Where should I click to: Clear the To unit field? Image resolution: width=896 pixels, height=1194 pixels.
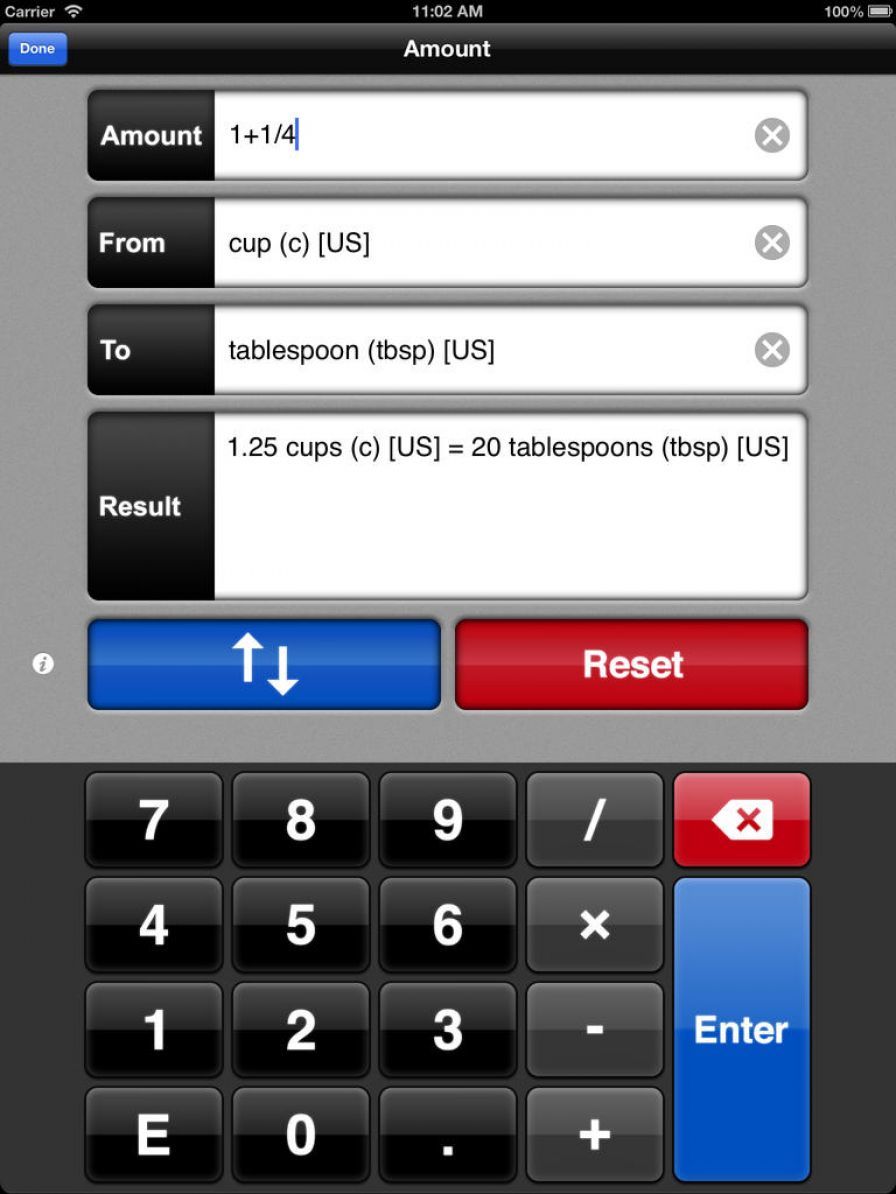pyautogui.click(x=771, y=350)
